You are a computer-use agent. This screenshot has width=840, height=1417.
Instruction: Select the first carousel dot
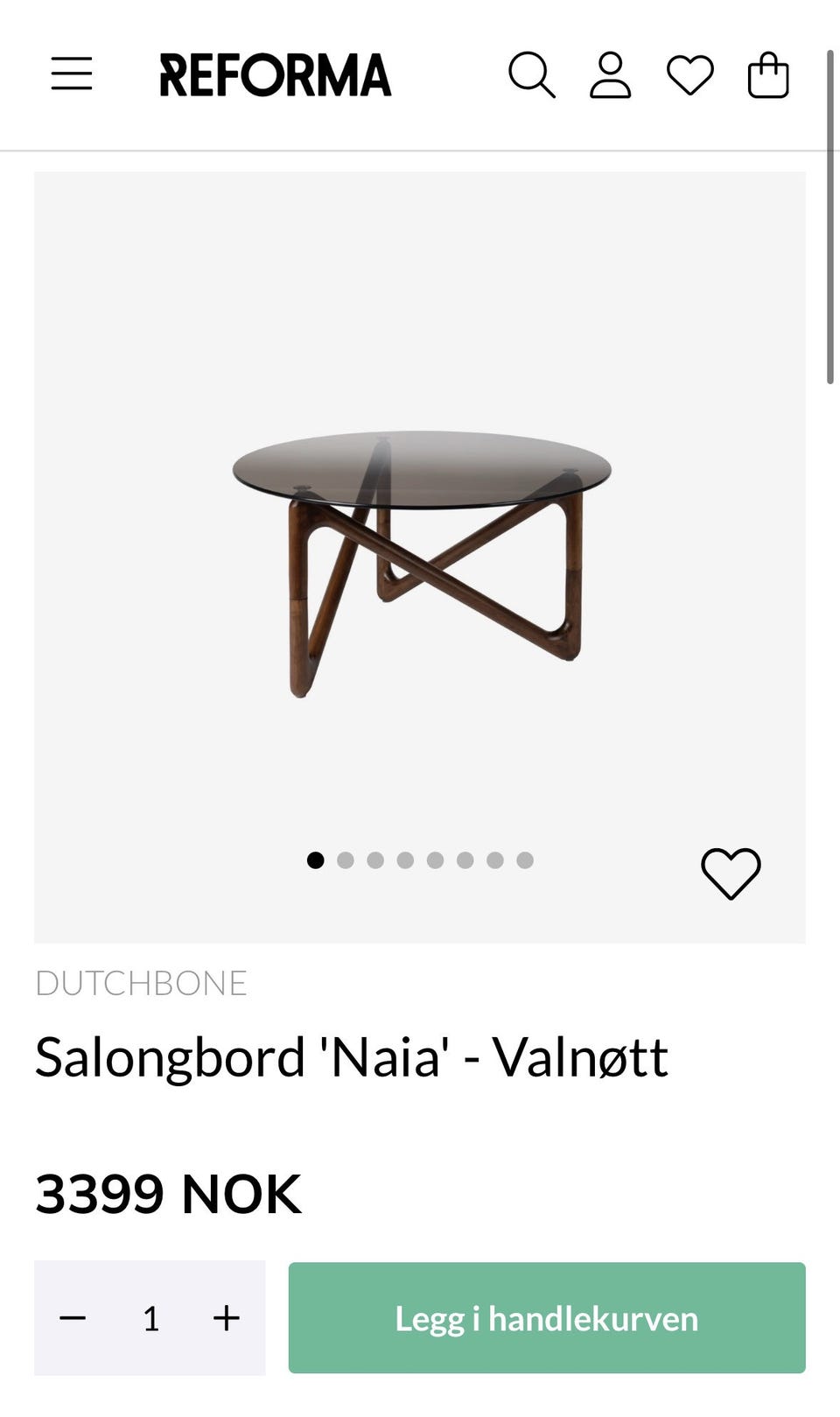point(316,861)
